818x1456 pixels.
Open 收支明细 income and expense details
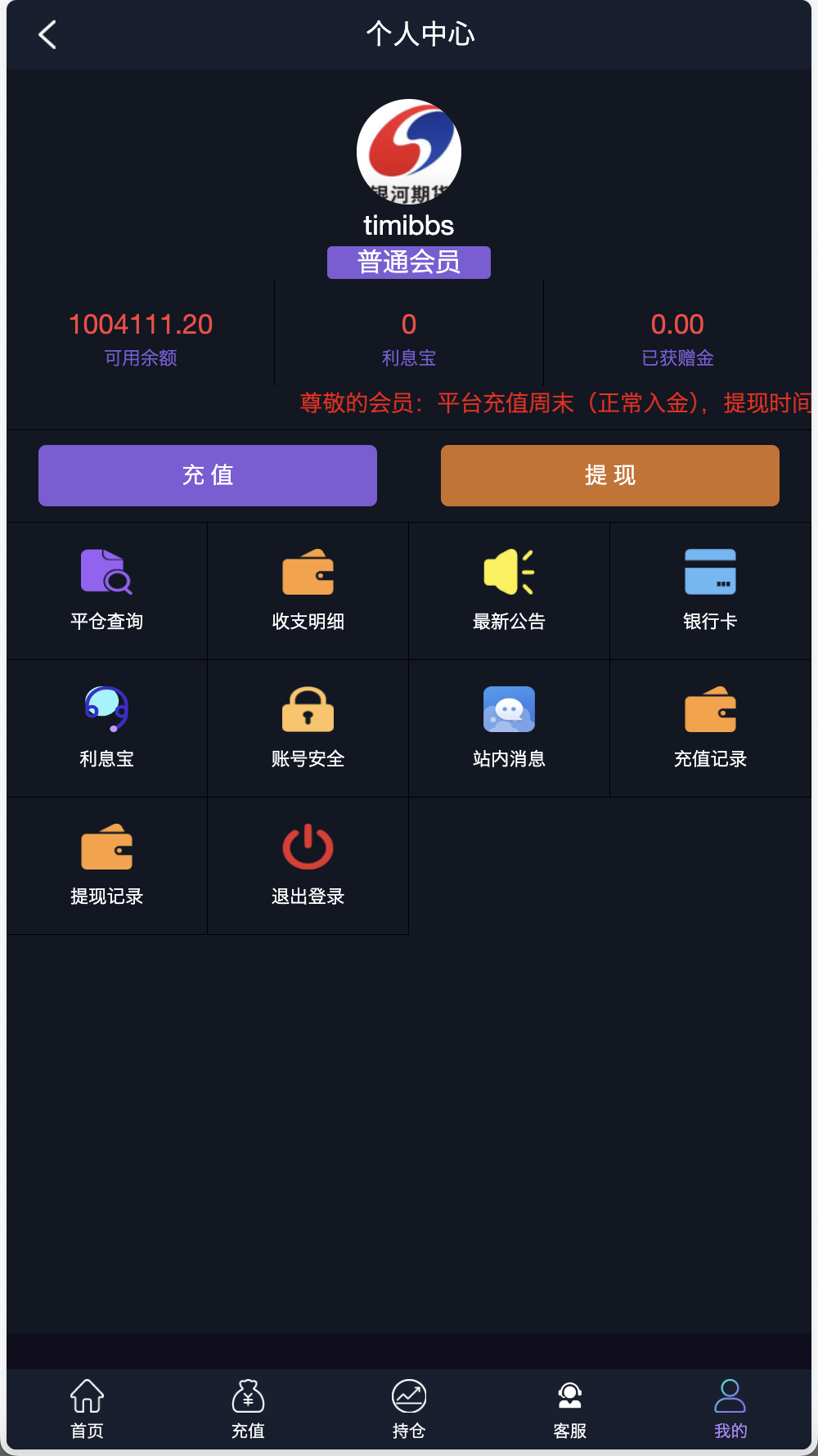tap(308, 591)
